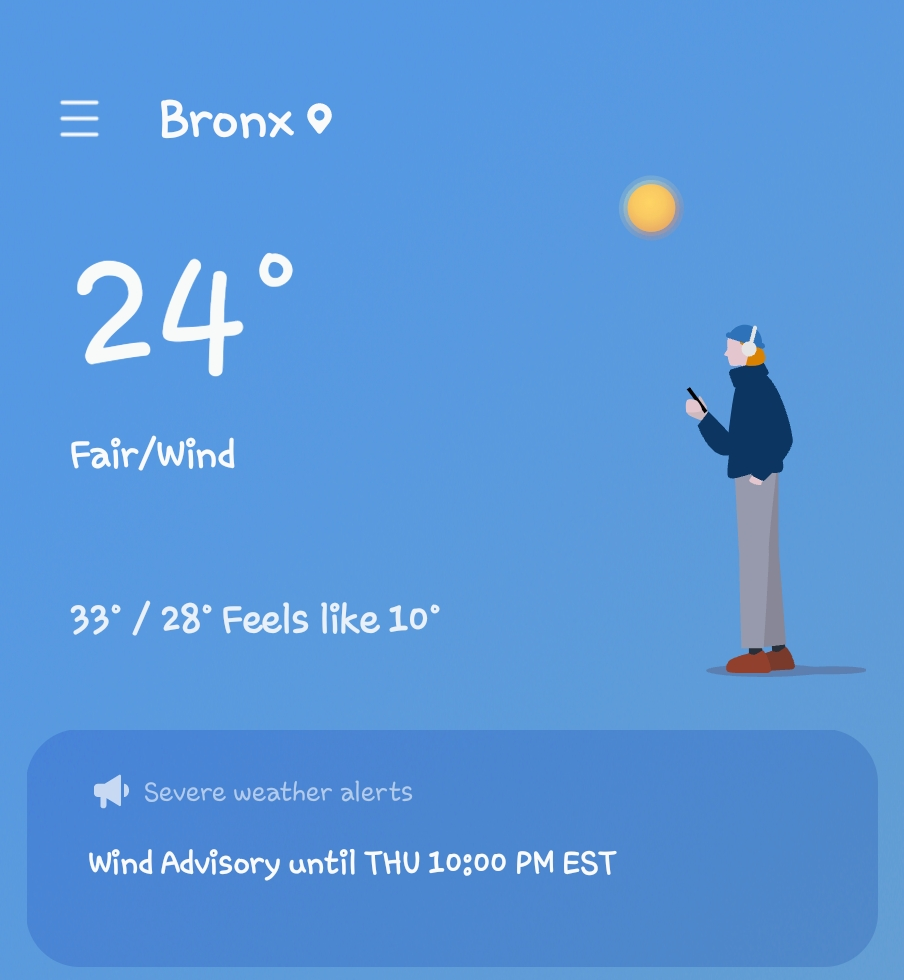
Task: Click the Severe weather alerts label
Action: [x=278, y=791]
